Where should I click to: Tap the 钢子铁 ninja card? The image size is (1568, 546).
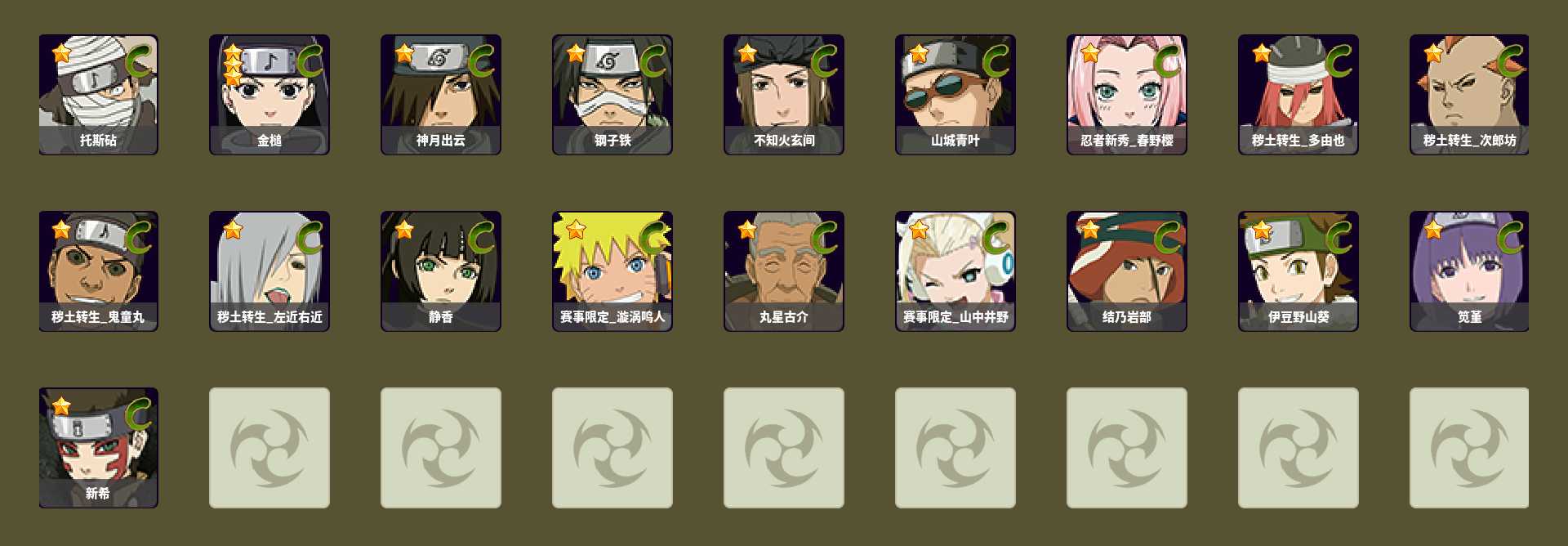click(612, 94)
